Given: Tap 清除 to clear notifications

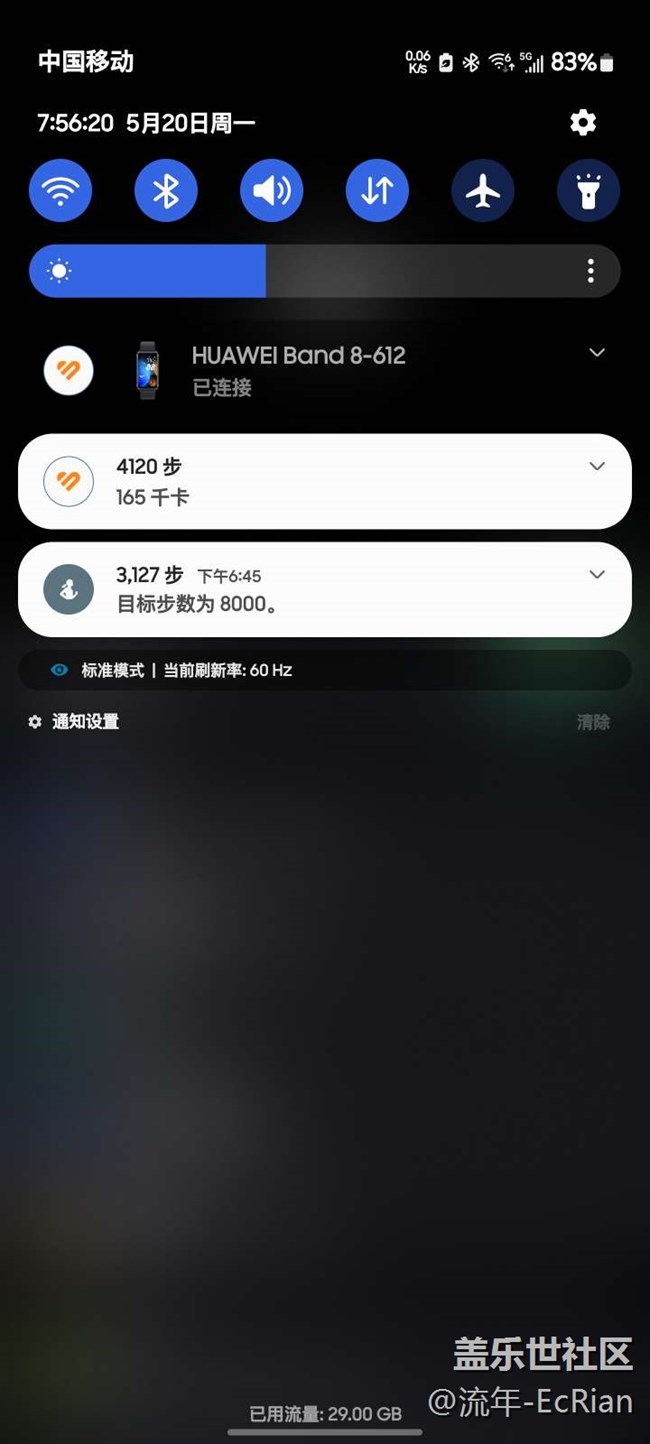Looking at the screenshot, I should pyautogui.click(x=593, y=721).
